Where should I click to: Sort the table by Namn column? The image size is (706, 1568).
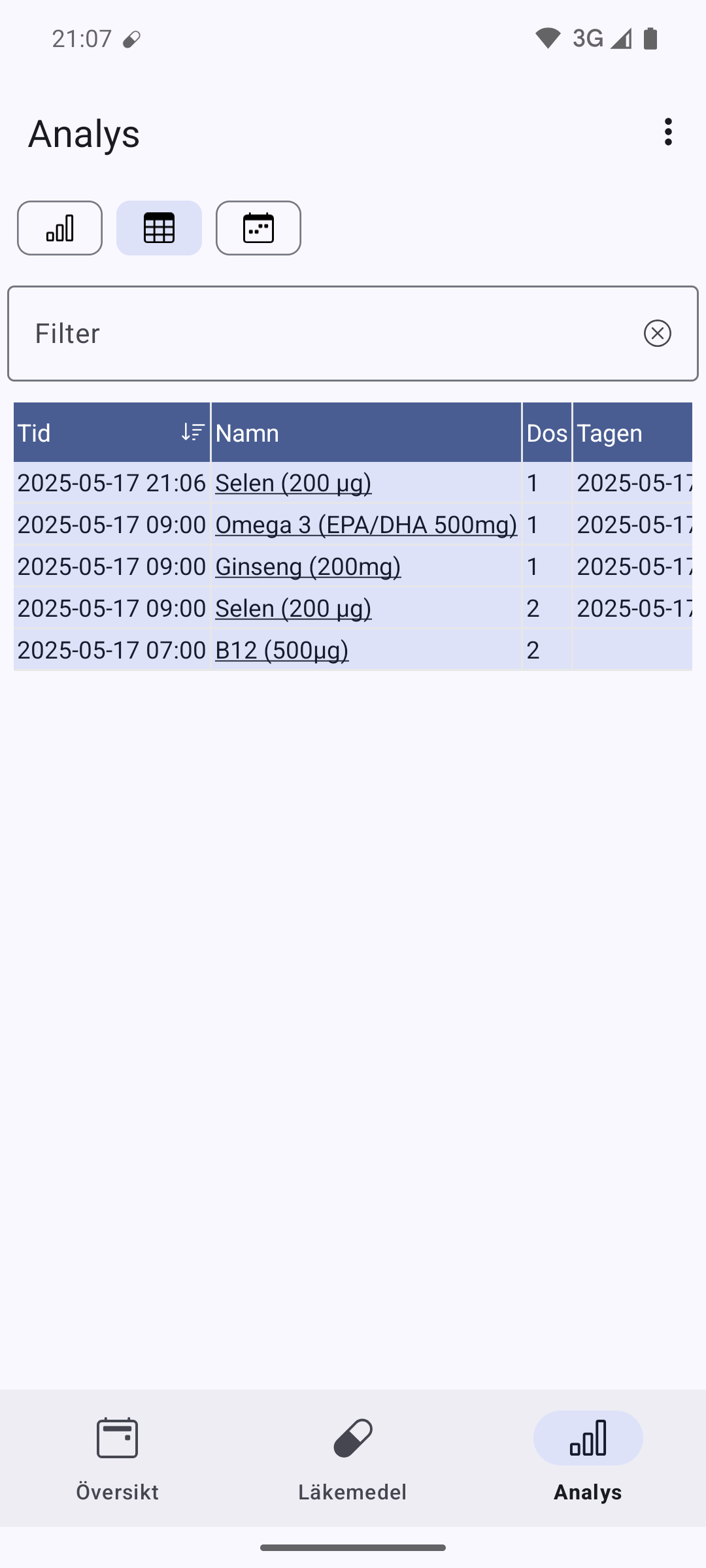[366, 433]
